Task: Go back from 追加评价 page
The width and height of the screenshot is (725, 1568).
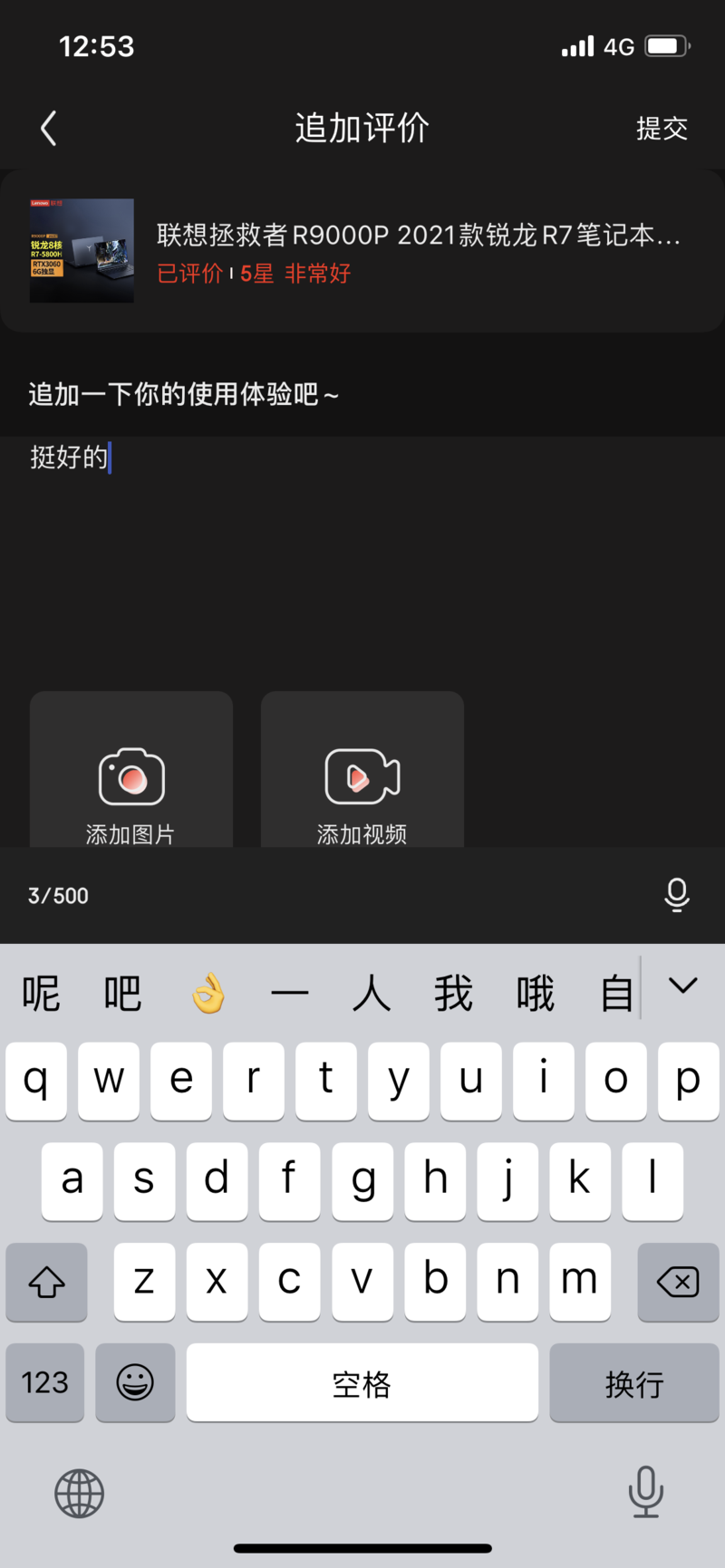Action: [49, 129]
